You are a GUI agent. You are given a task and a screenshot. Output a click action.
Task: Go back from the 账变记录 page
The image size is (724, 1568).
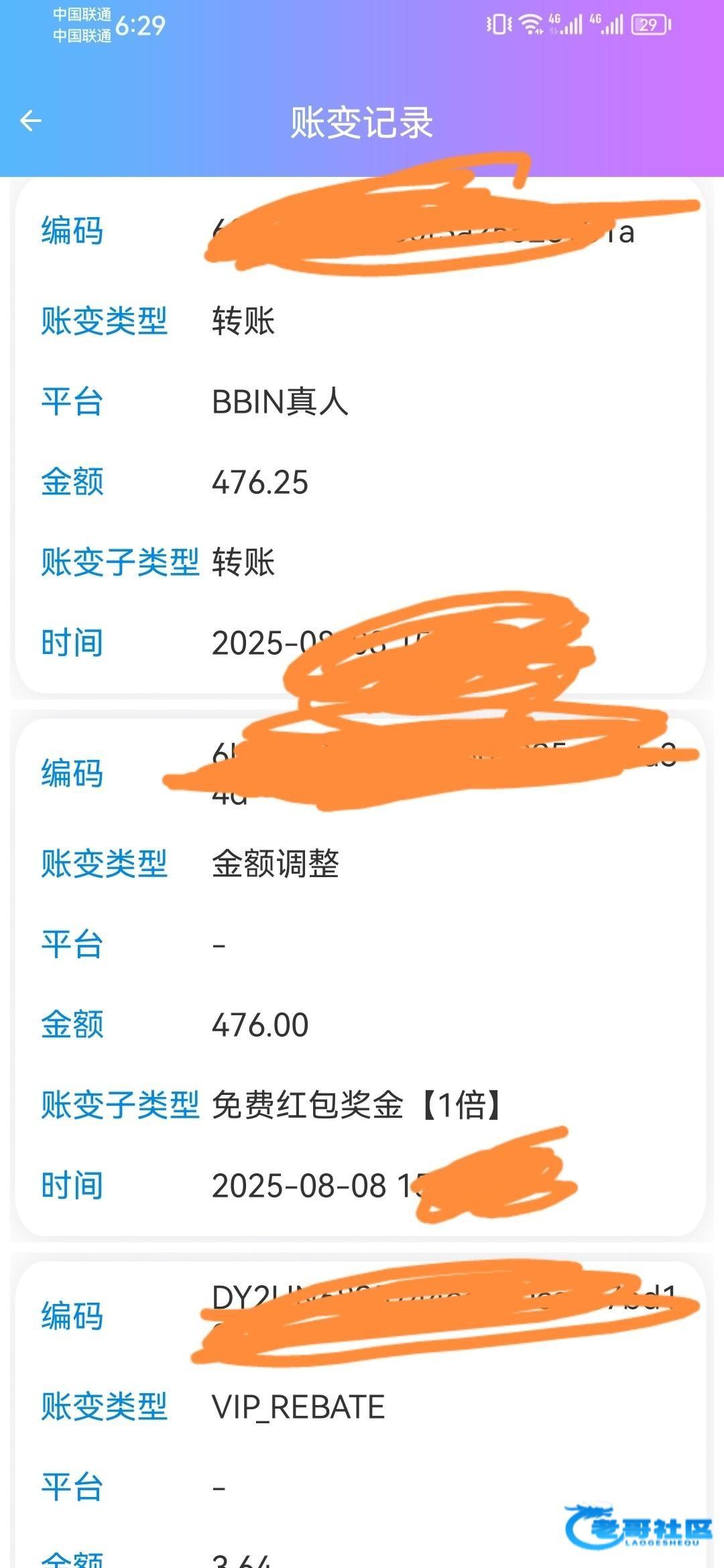31,121
